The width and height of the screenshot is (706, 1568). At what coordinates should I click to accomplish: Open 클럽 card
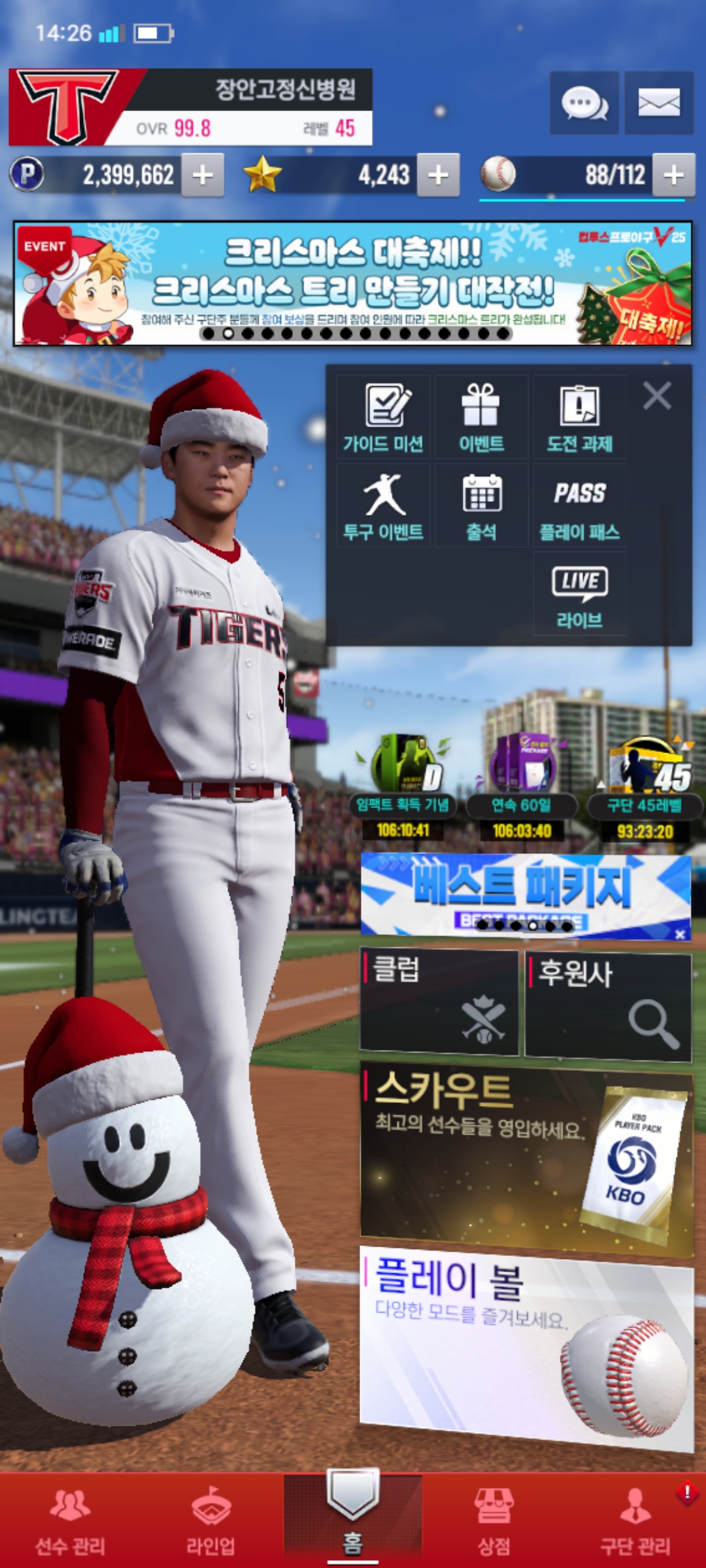[439, 1001]
